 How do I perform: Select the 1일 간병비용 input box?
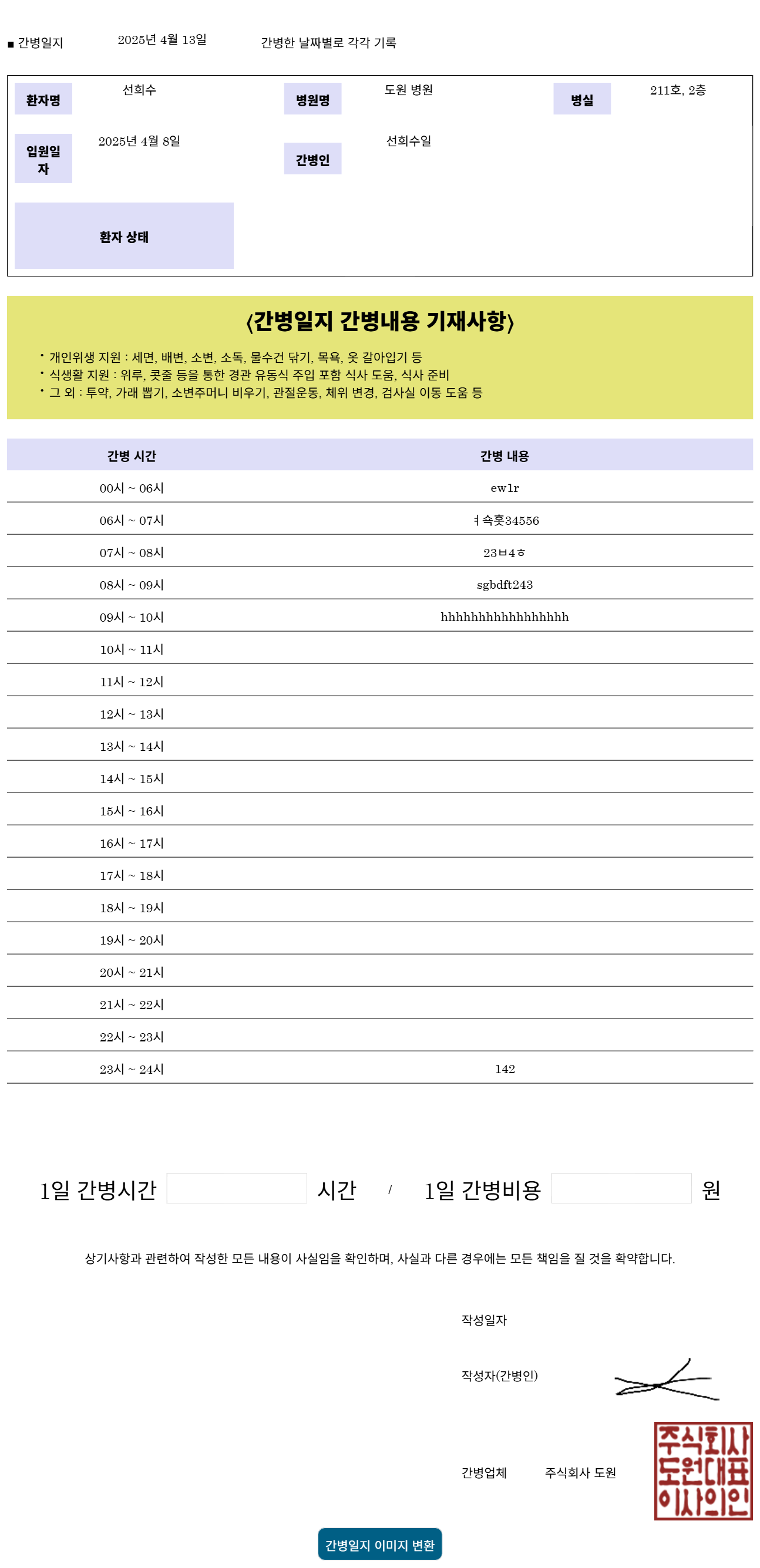click(621, 1188)
